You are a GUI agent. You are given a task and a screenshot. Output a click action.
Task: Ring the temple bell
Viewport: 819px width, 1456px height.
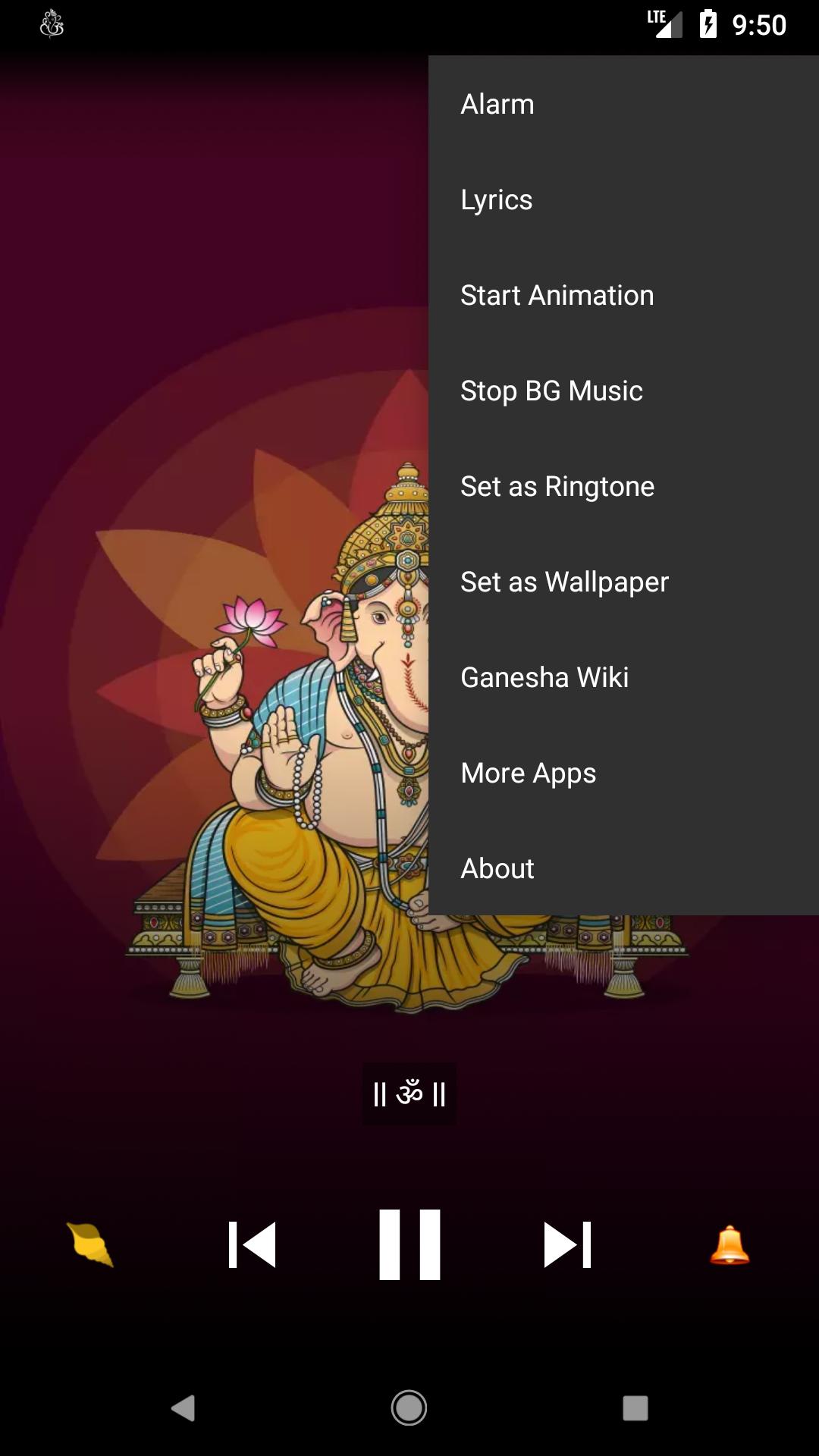[729, 1244]
